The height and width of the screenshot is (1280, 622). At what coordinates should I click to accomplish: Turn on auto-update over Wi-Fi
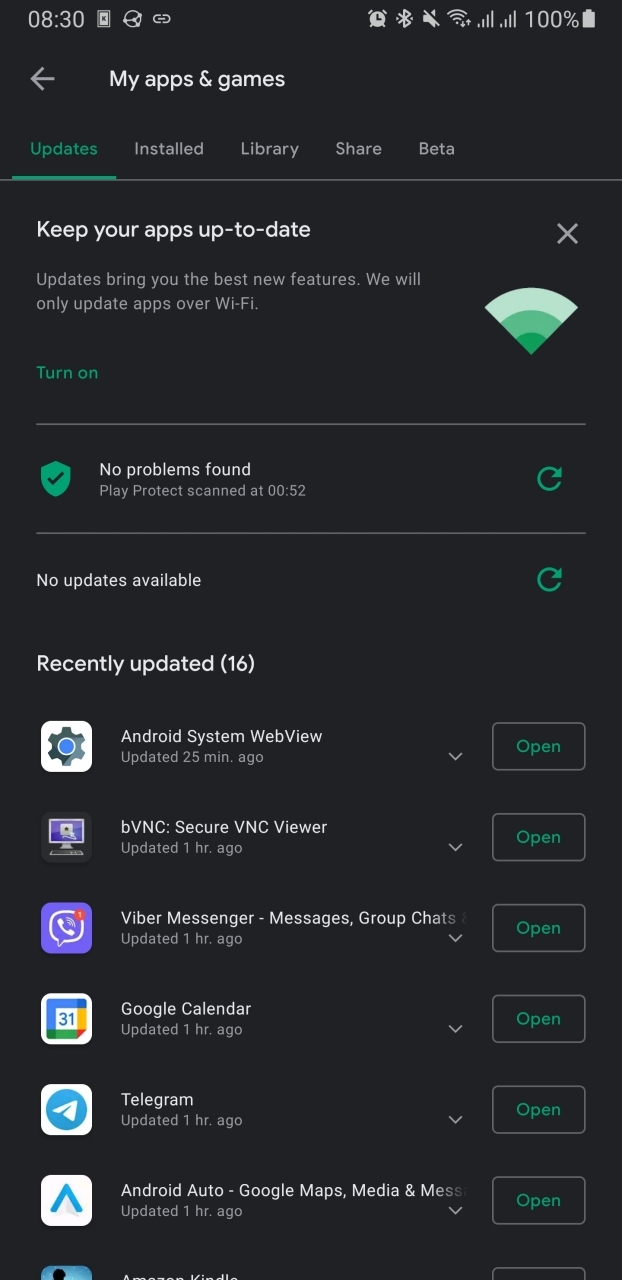67,373
